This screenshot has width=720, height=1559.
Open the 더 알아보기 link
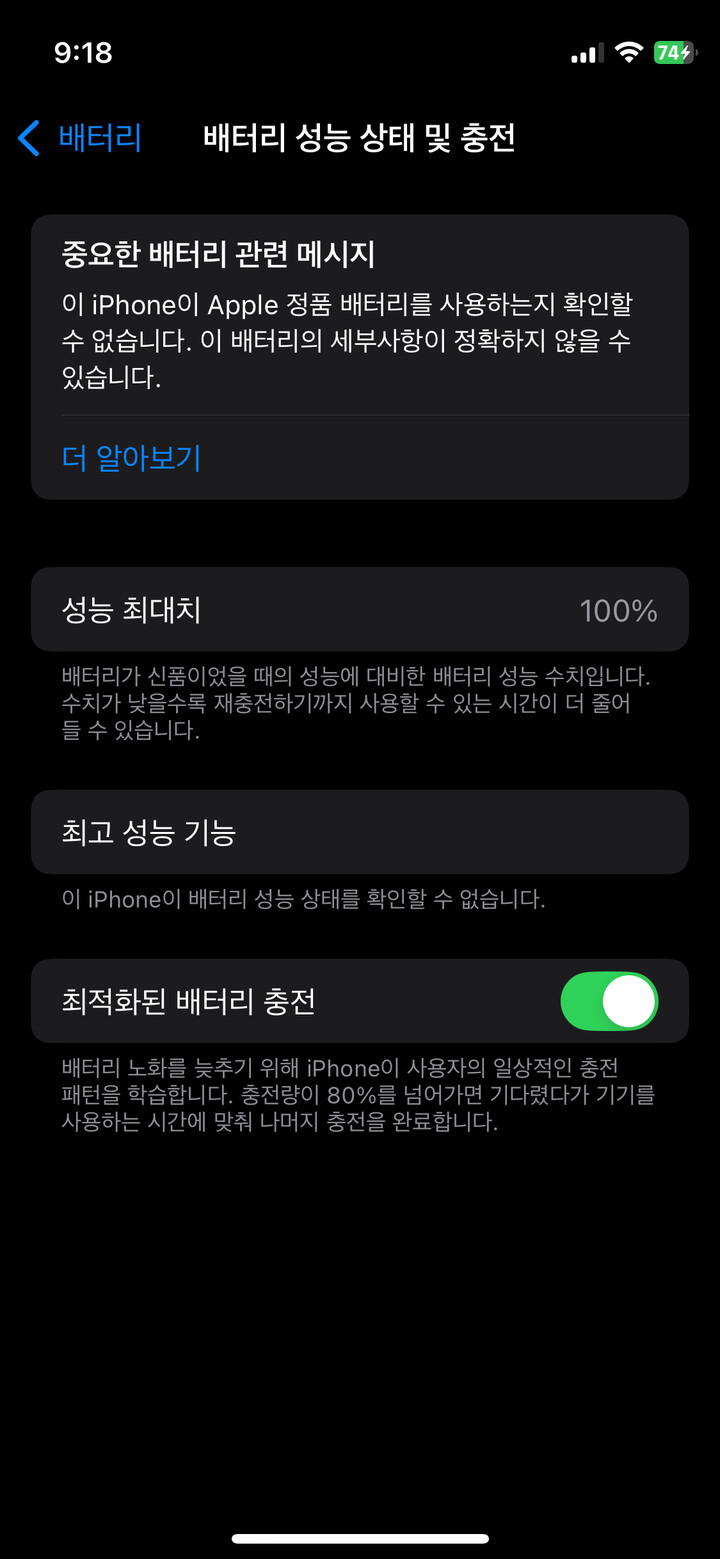tap(130, 458)
